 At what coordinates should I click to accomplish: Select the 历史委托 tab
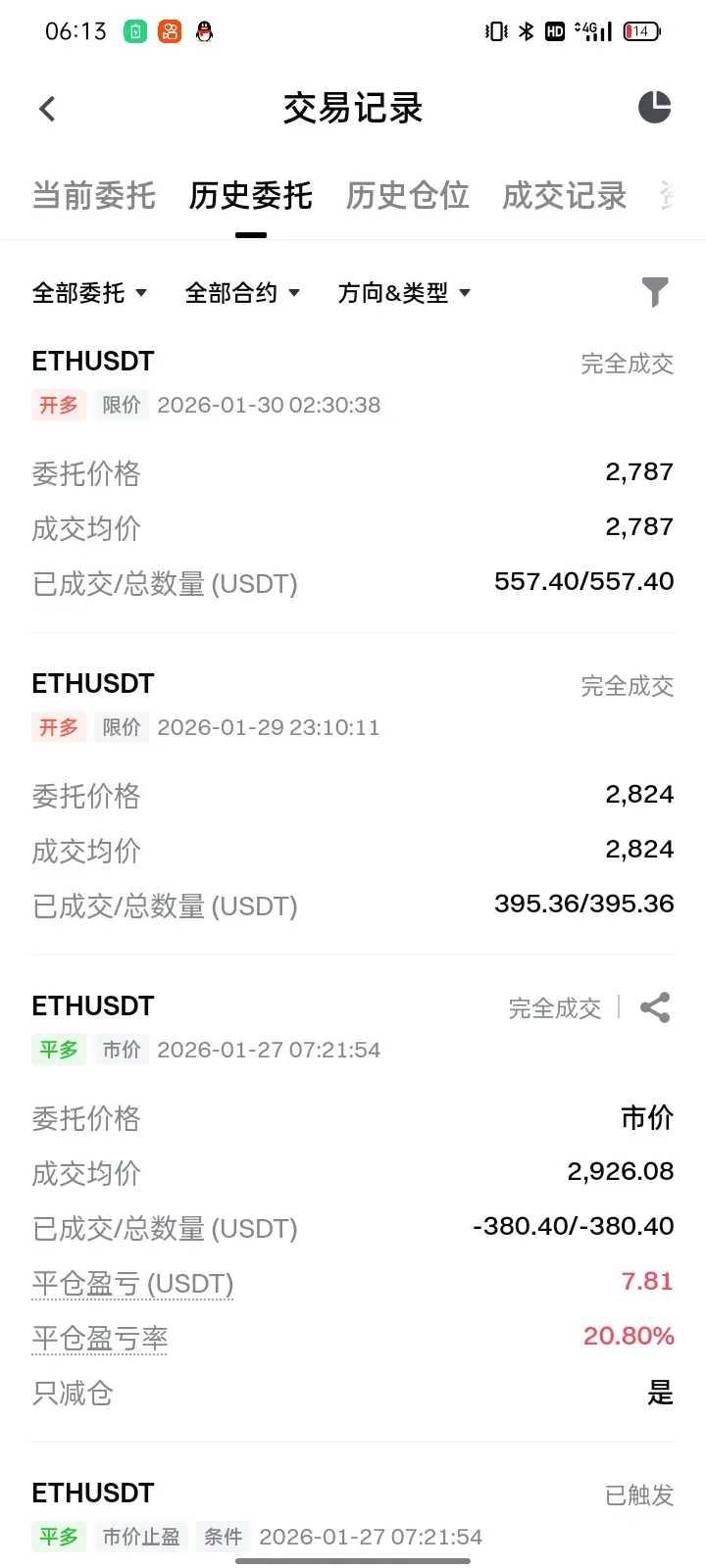251,196
